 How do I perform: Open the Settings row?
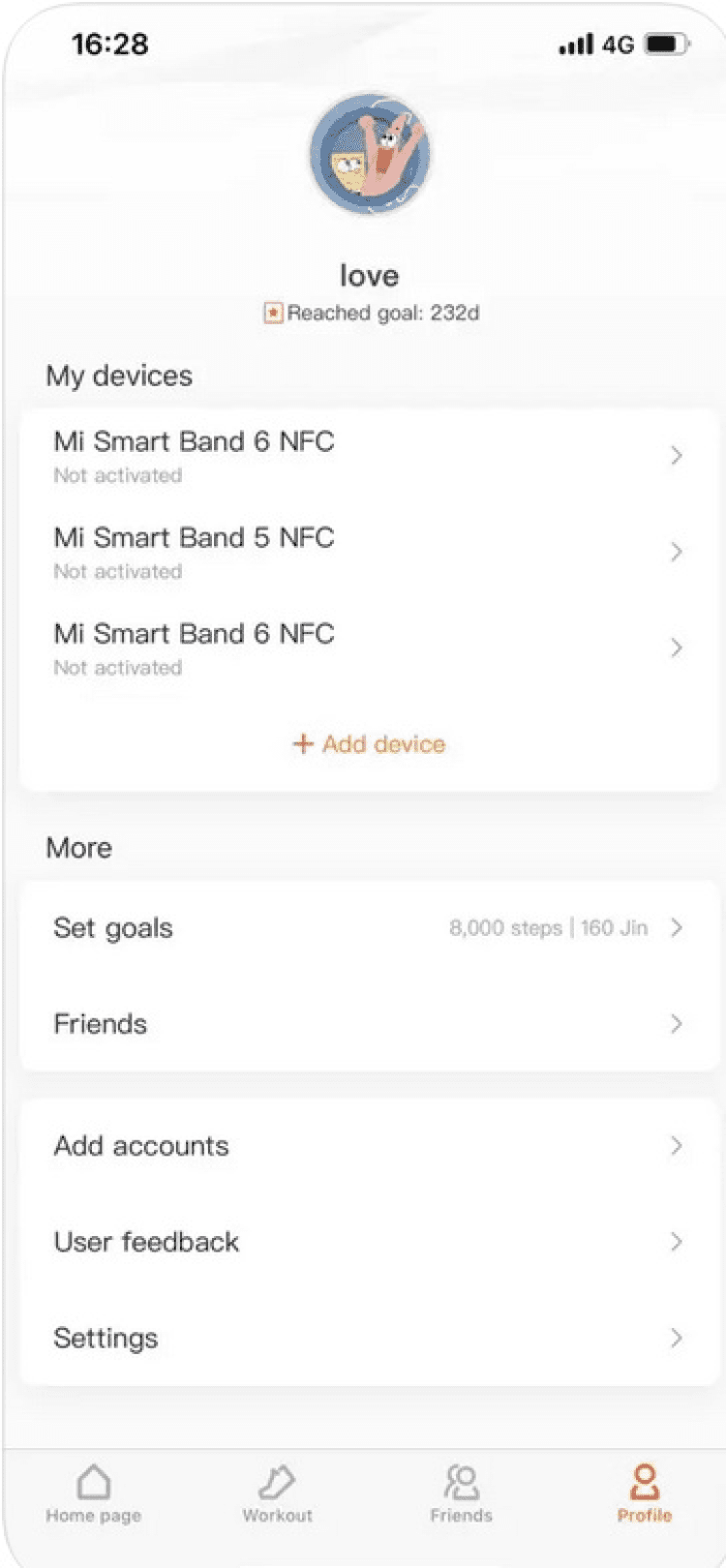tap(368, 1338)
